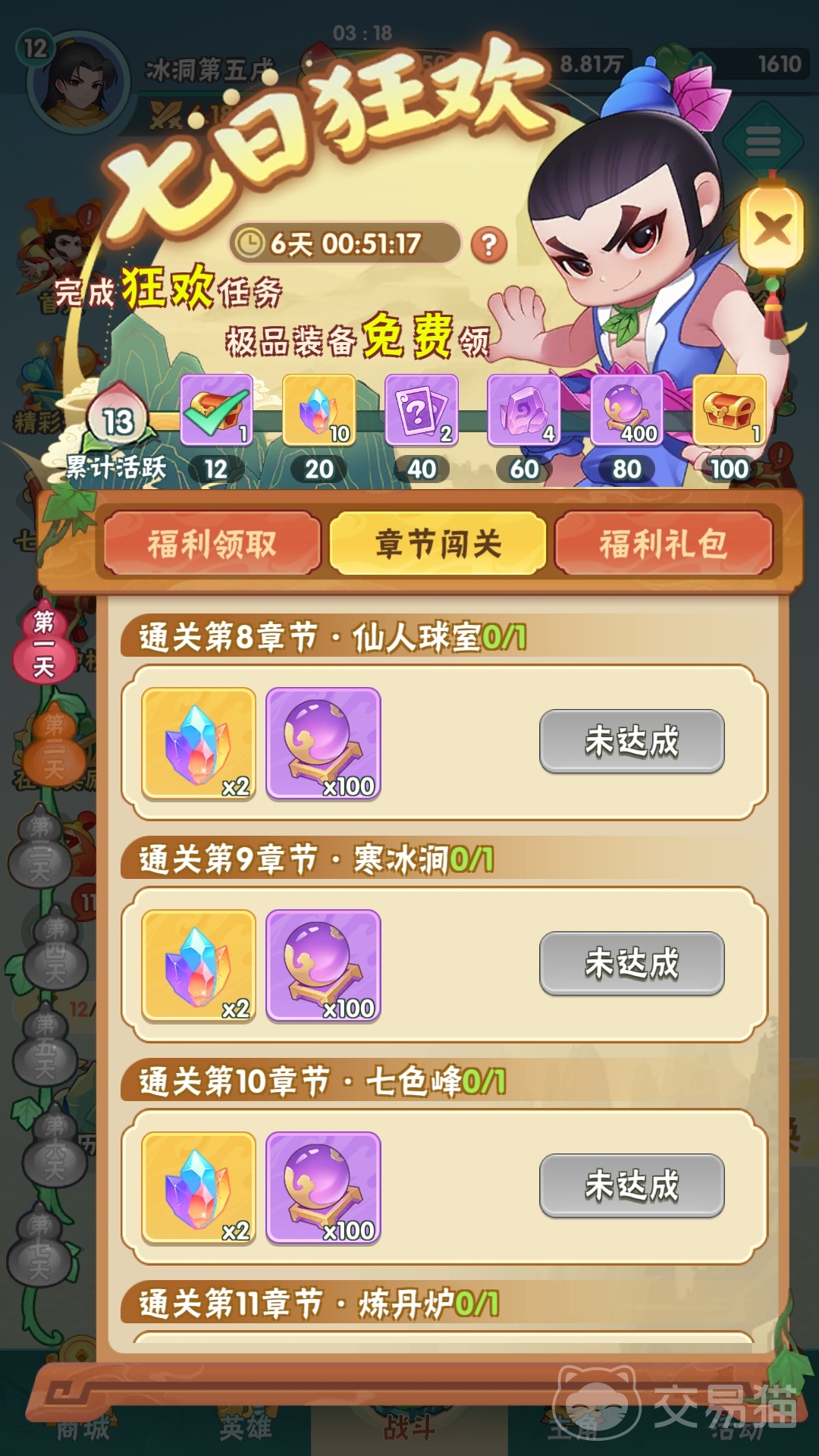Go to the 第五天 gourd
819x1456 pixels.
coord(45,1049)
